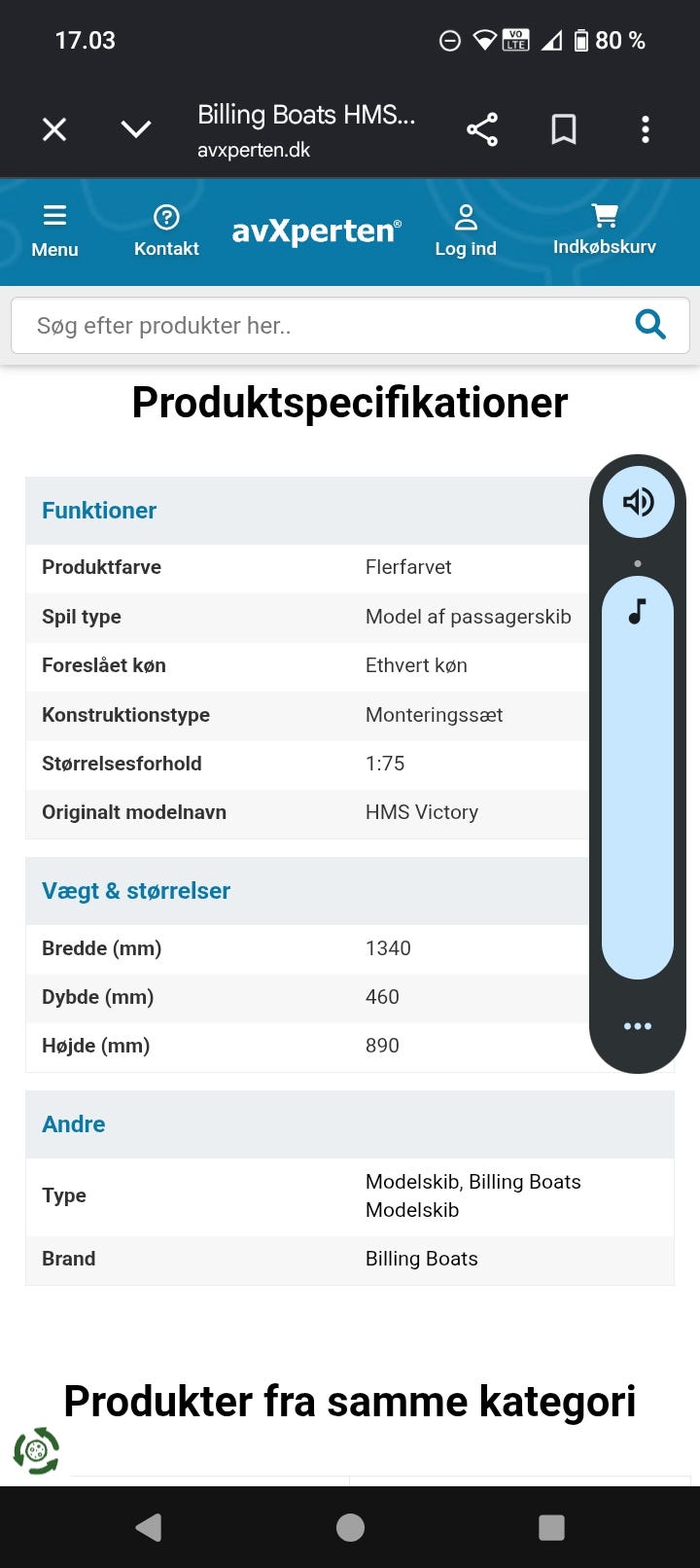Run search with the magnifier icon
This screenshot has height=1568, width=700.
click(650, 324)
